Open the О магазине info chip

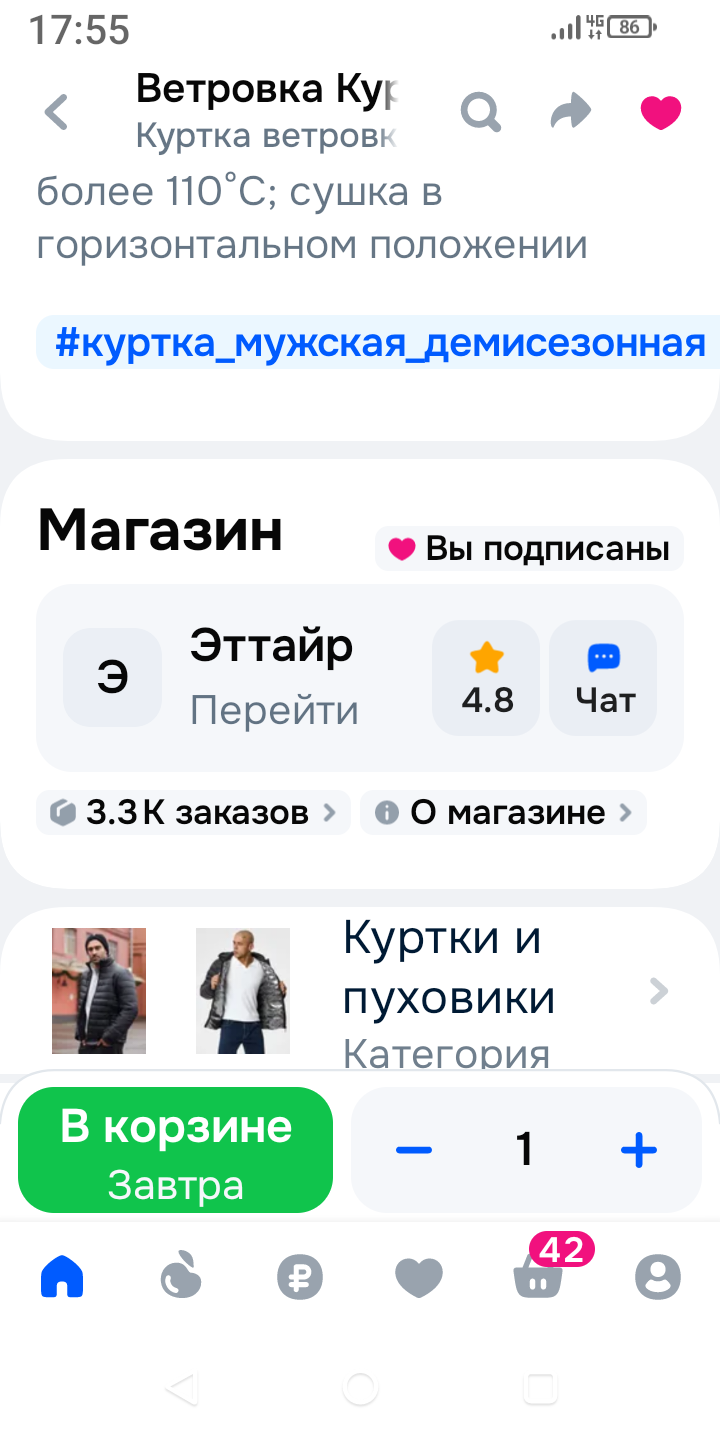pyautogui.click(x=504, y=813)
